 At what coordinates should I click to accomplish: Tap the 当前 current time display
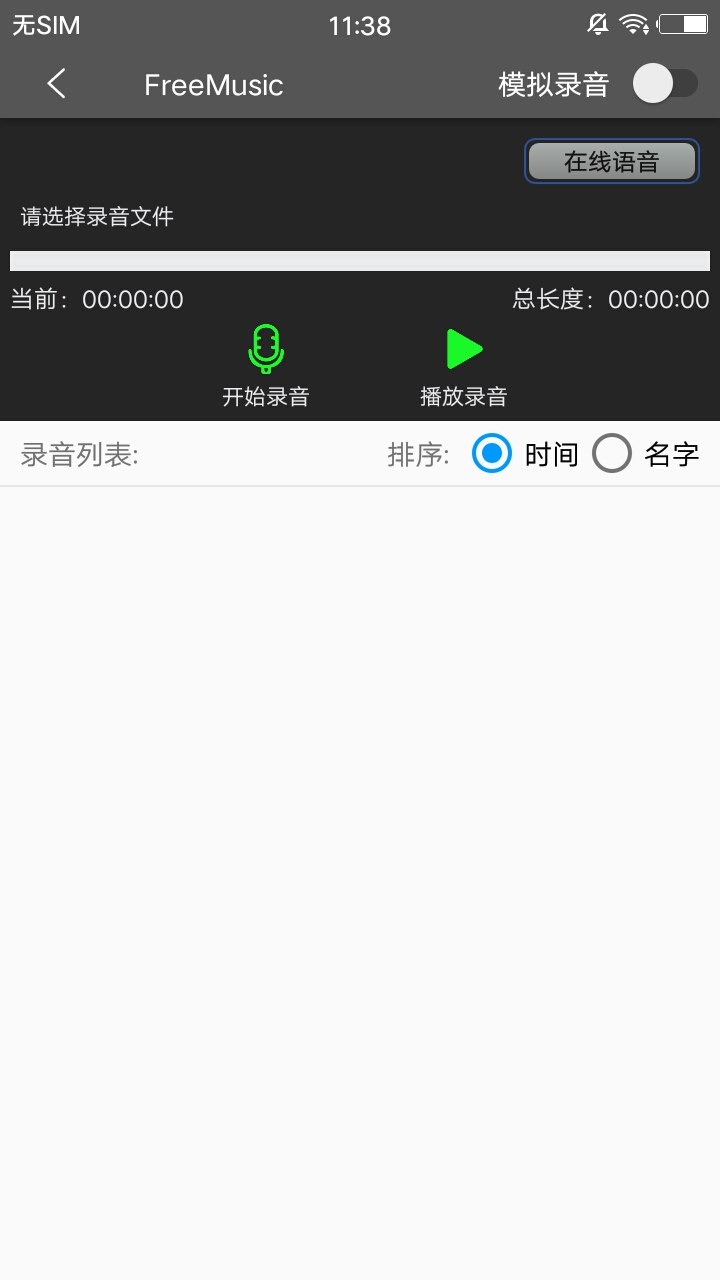click(97, 299)
